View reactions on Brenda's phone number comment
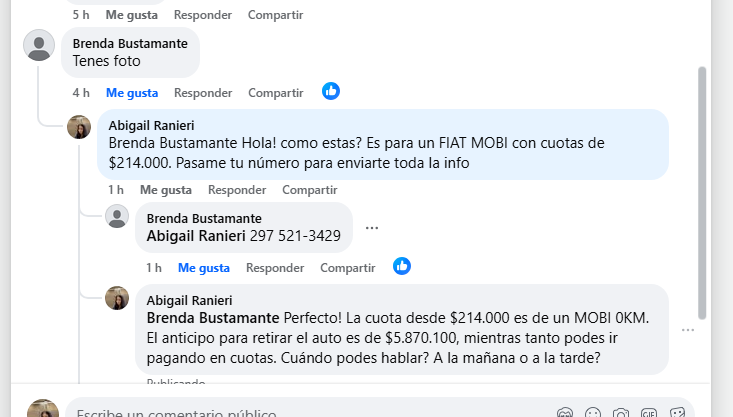 (x=402, y=266)
